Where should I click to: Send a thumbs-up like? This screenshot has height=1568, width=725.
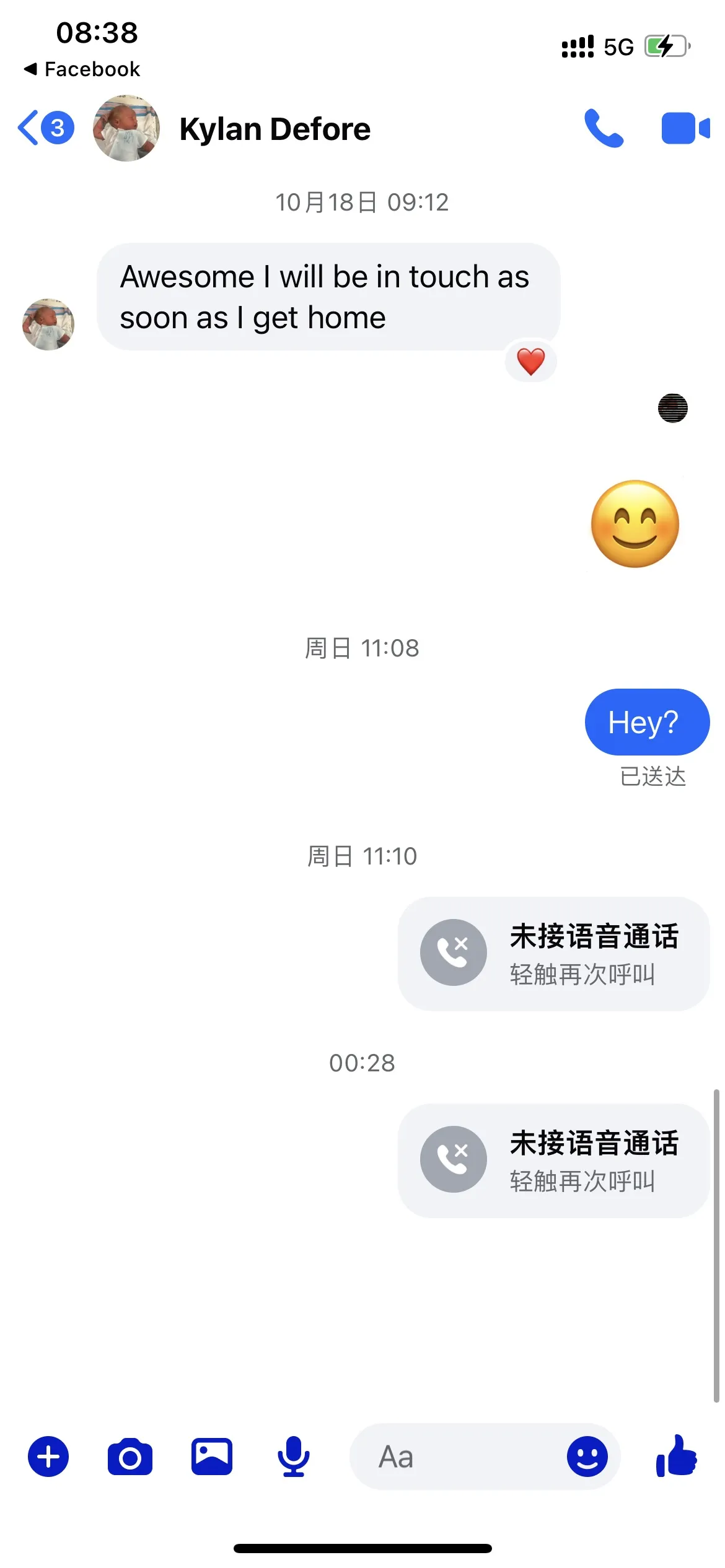(676, 1457)
